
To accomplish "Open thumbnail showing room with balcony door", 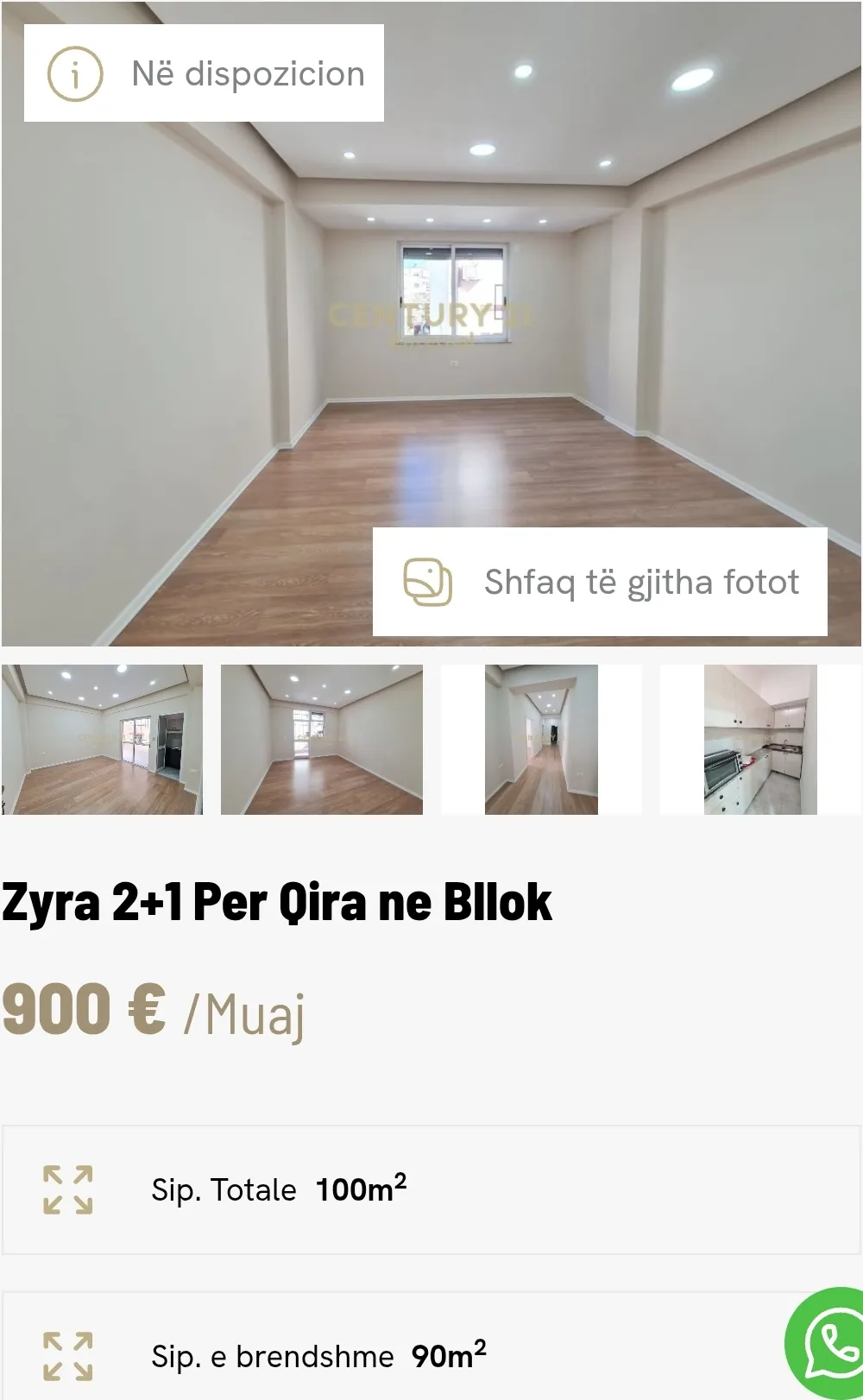I will [x=102, y=740].
